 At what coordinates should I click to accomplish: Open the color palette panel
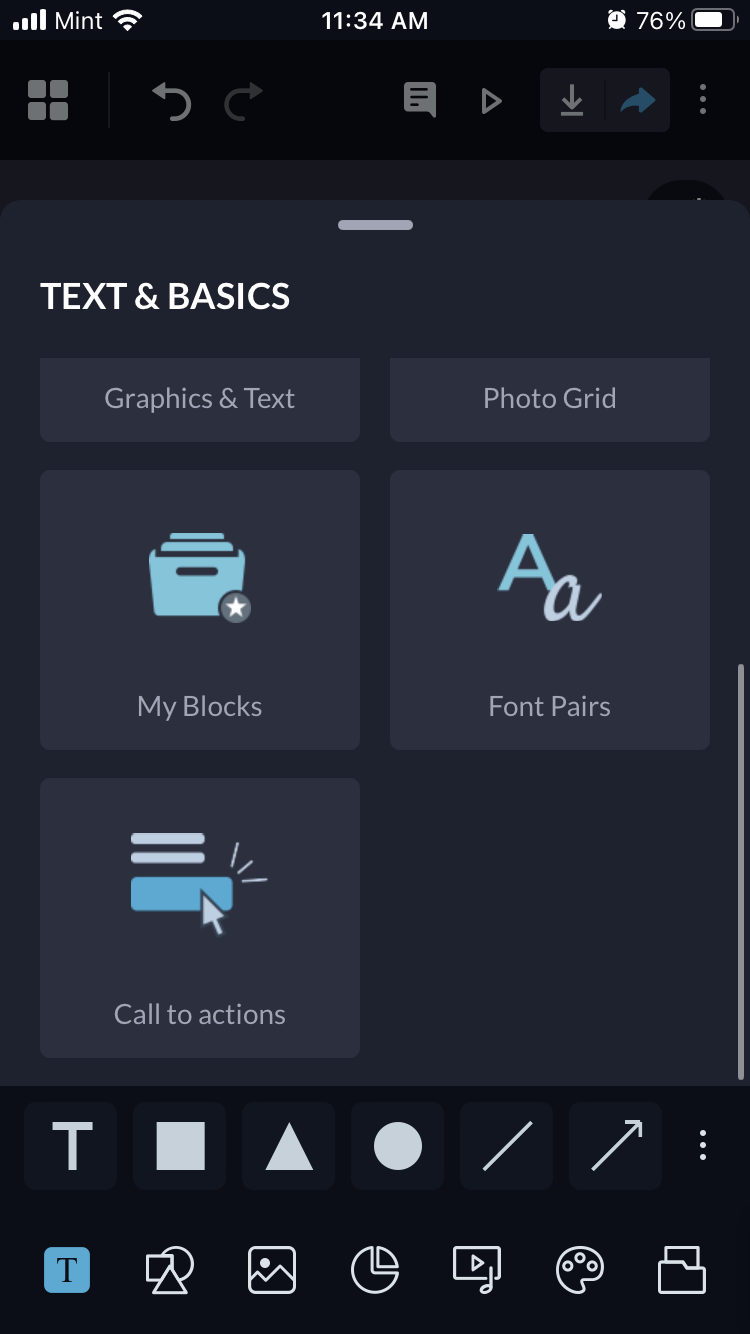(x=580, y=1270)
